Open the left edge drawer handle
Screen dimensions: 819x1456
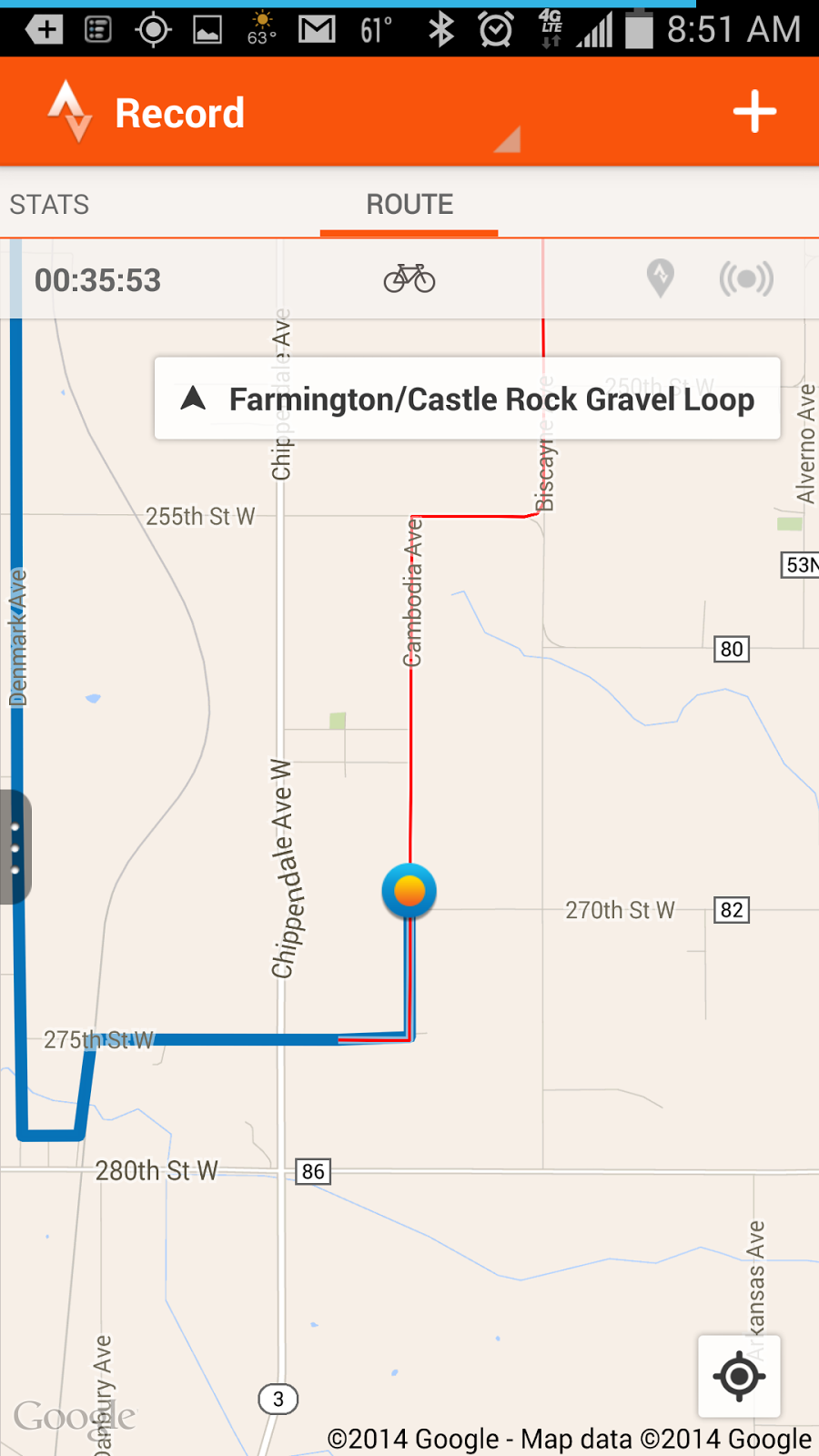[x=15, y=846]
